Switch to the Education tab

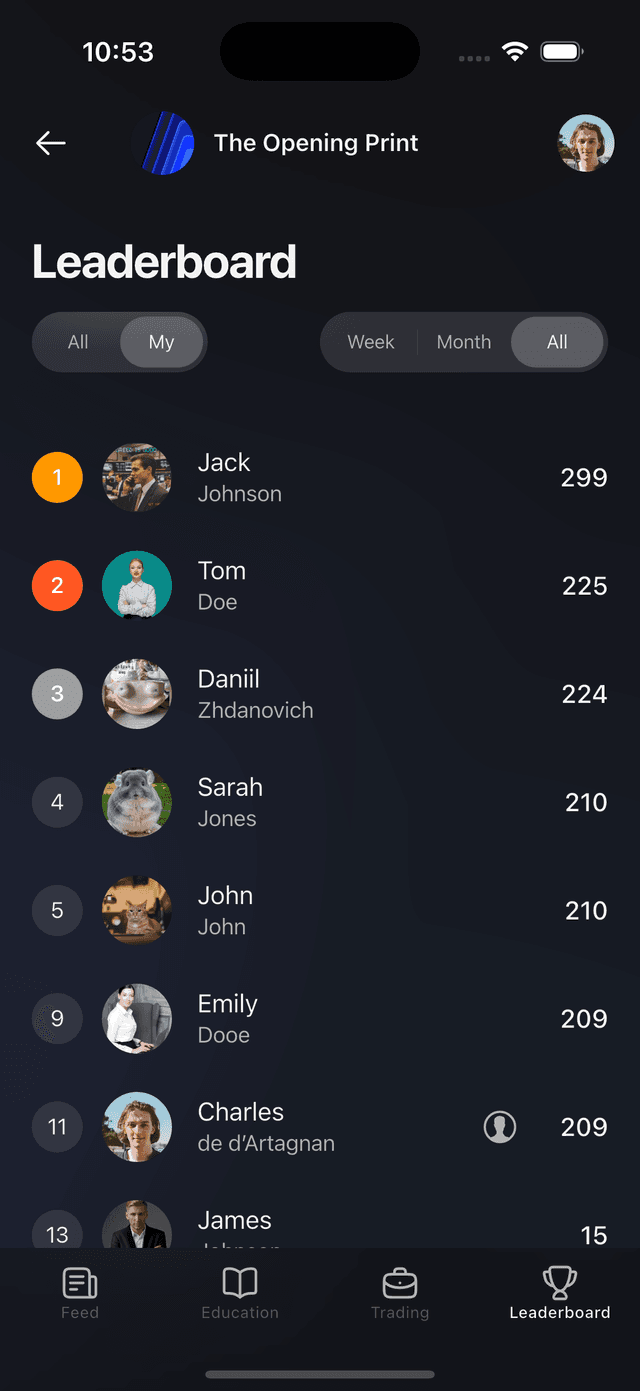[x=240, y=1293]
